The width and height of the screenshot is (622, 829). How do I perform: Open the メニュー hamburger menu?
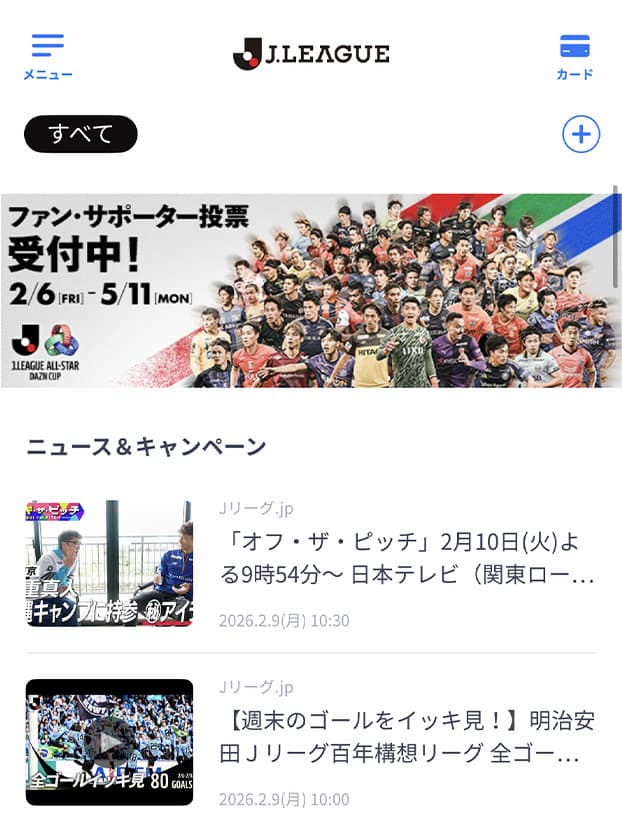(47, 56)
